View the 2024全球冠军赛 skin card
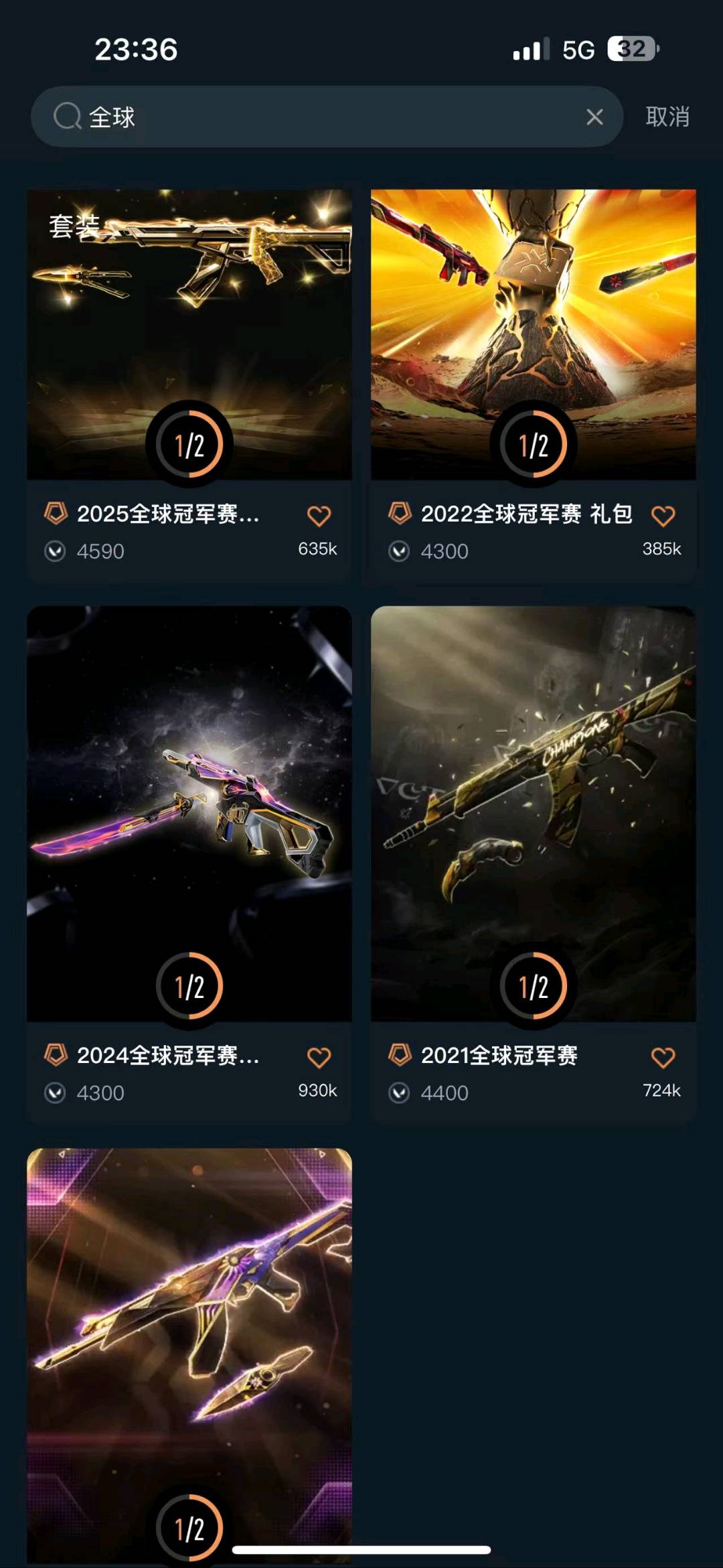The height and width of the screenshot is (1568, 723). (189, 814)
